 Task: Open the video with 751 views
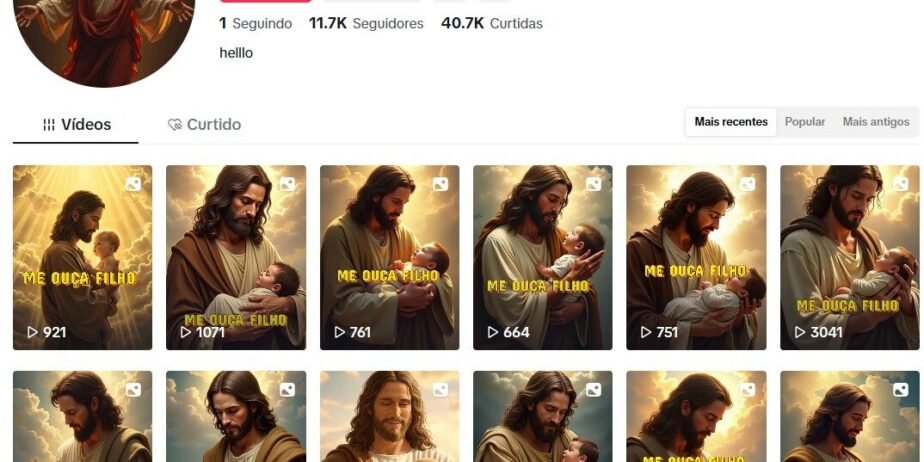[696, 257]
